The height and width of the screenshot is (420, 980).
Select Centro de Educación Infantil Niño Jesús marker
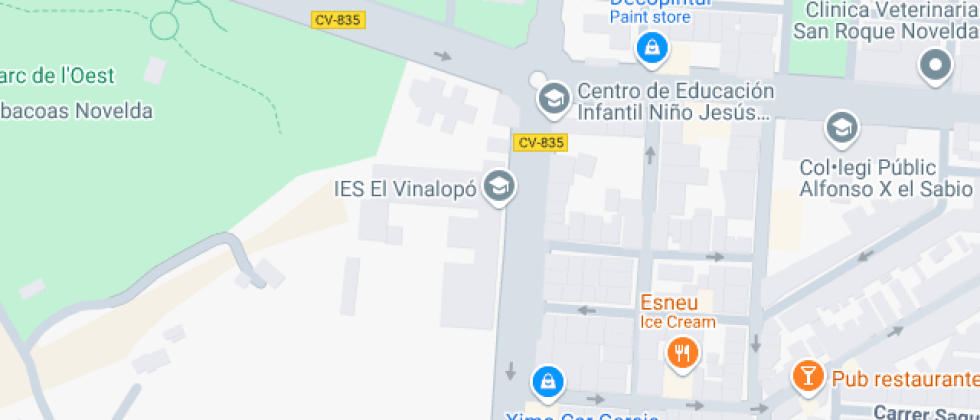pyautogui.click(x=551, y=98)
